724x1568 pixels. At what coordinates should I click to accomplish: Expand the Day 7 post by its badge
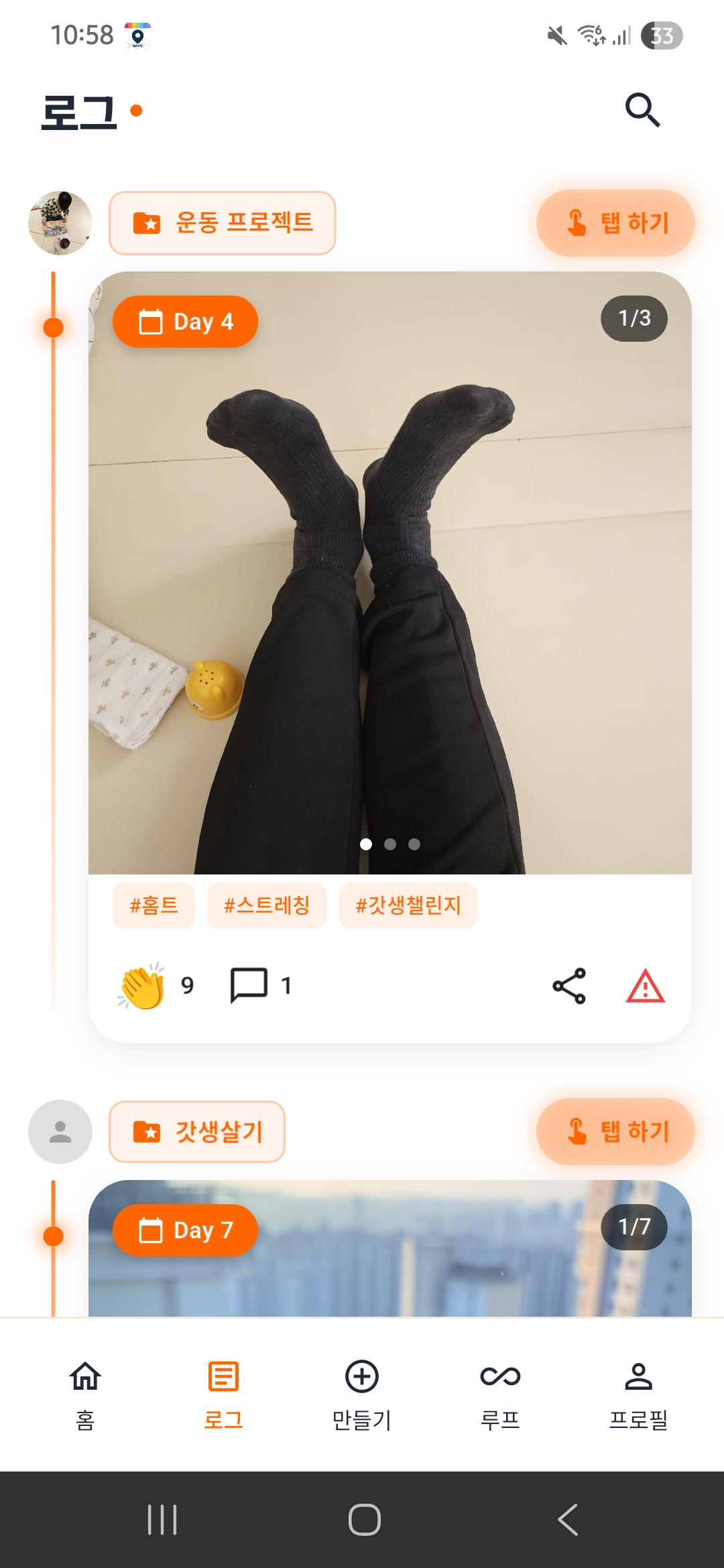click(185, 1230)
